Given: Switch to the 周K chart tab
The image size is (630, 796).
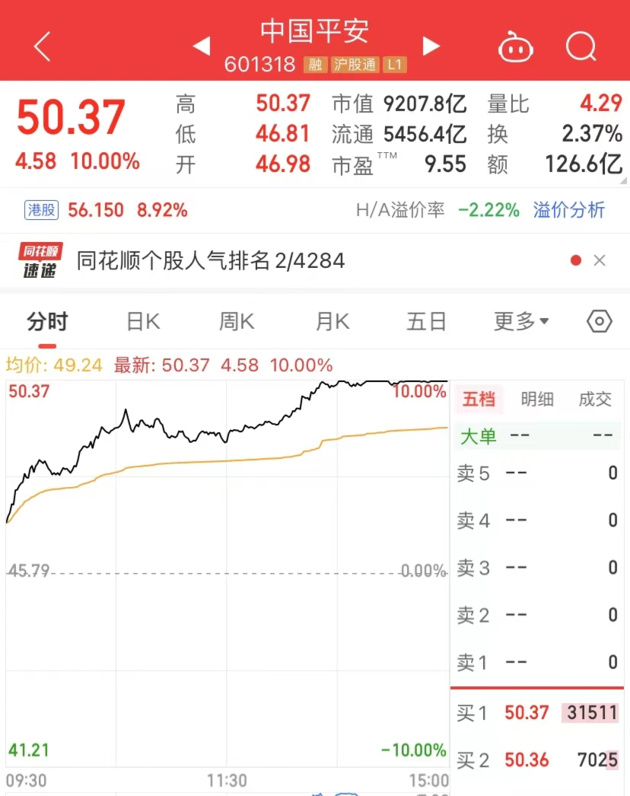Looking at the screenshot, I should coord(236,321).
